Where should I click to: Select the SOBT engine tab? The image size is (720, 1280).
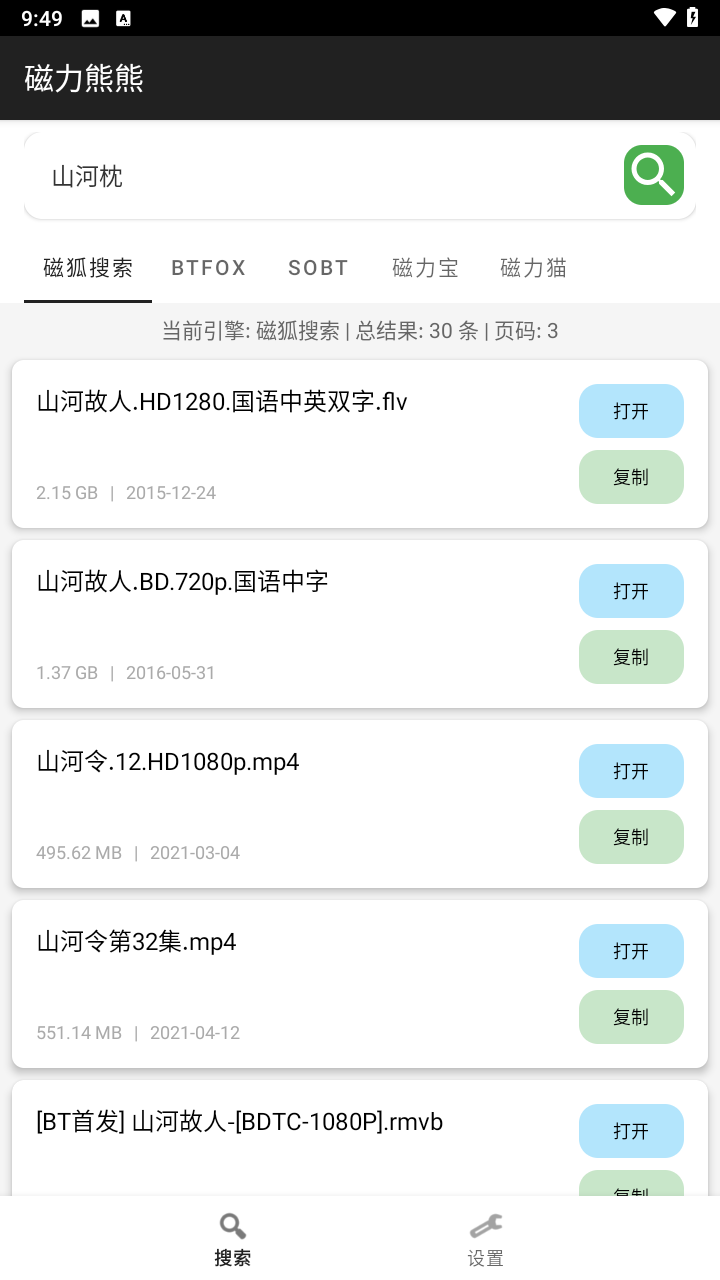318,267
